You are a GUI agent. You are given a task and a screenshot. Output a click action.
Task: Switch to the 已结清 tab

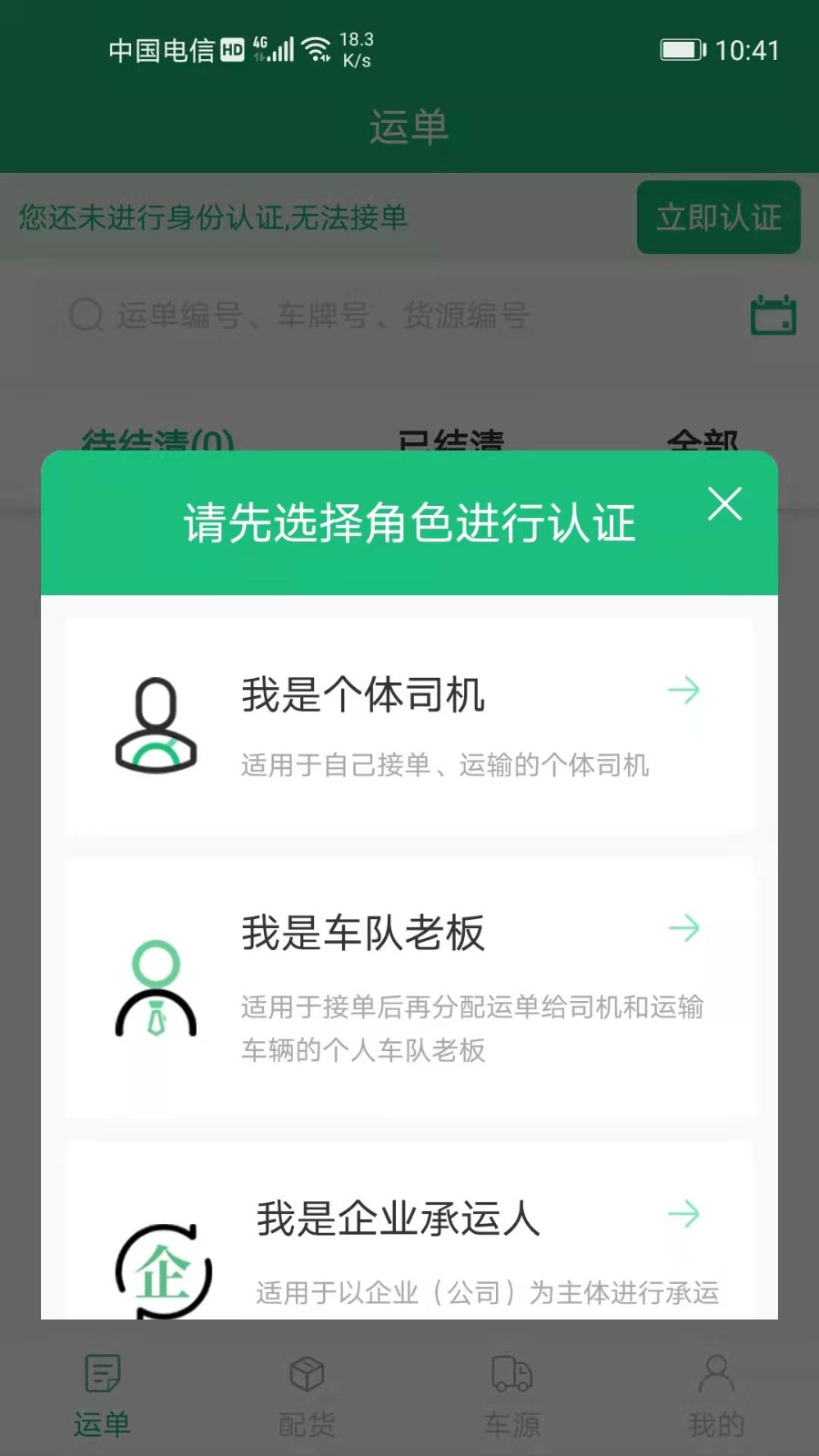point(452,443)
